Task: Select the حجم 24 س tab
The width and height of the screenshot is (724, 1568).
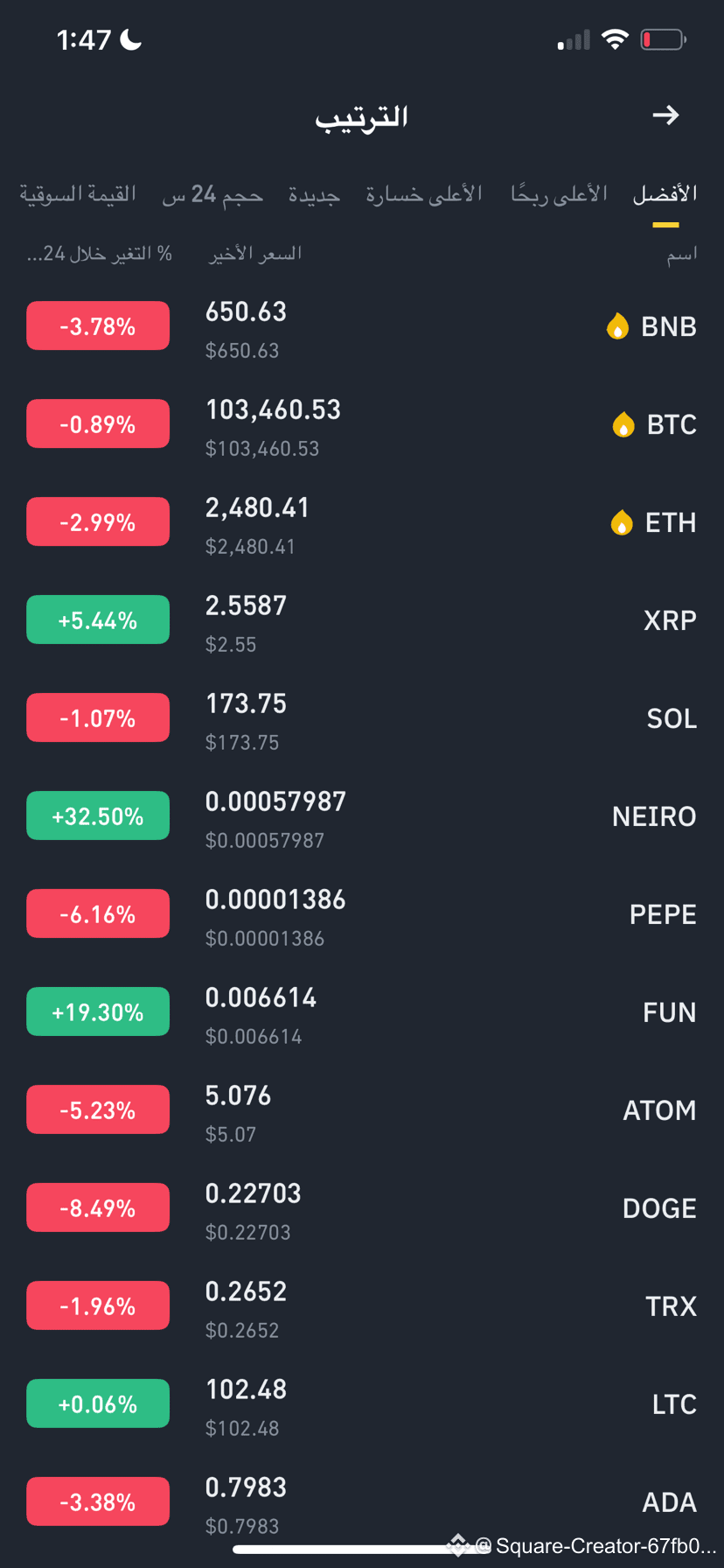Action: (x=212, y=194)
